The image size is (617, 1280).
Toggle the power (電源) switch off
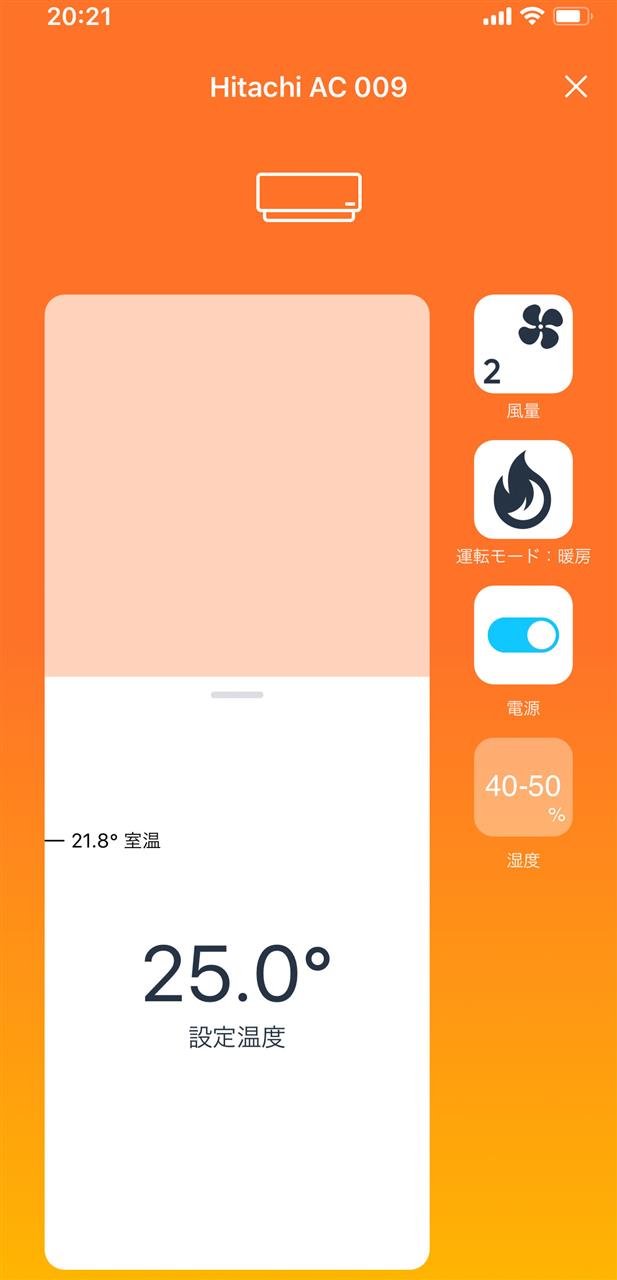tap(523, 635)
